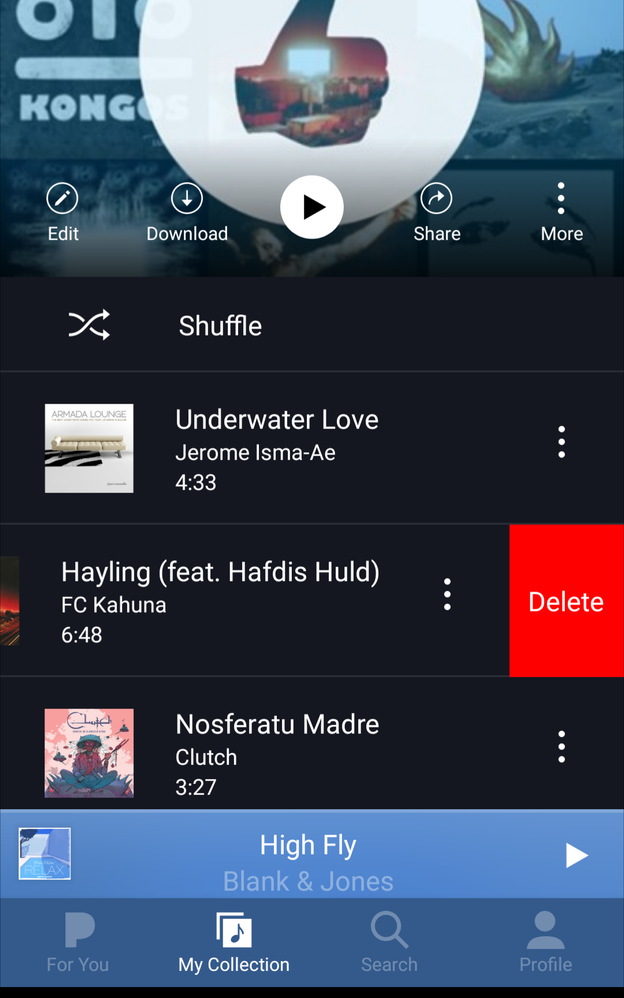Open options for Underwater Love

(561, 441)
